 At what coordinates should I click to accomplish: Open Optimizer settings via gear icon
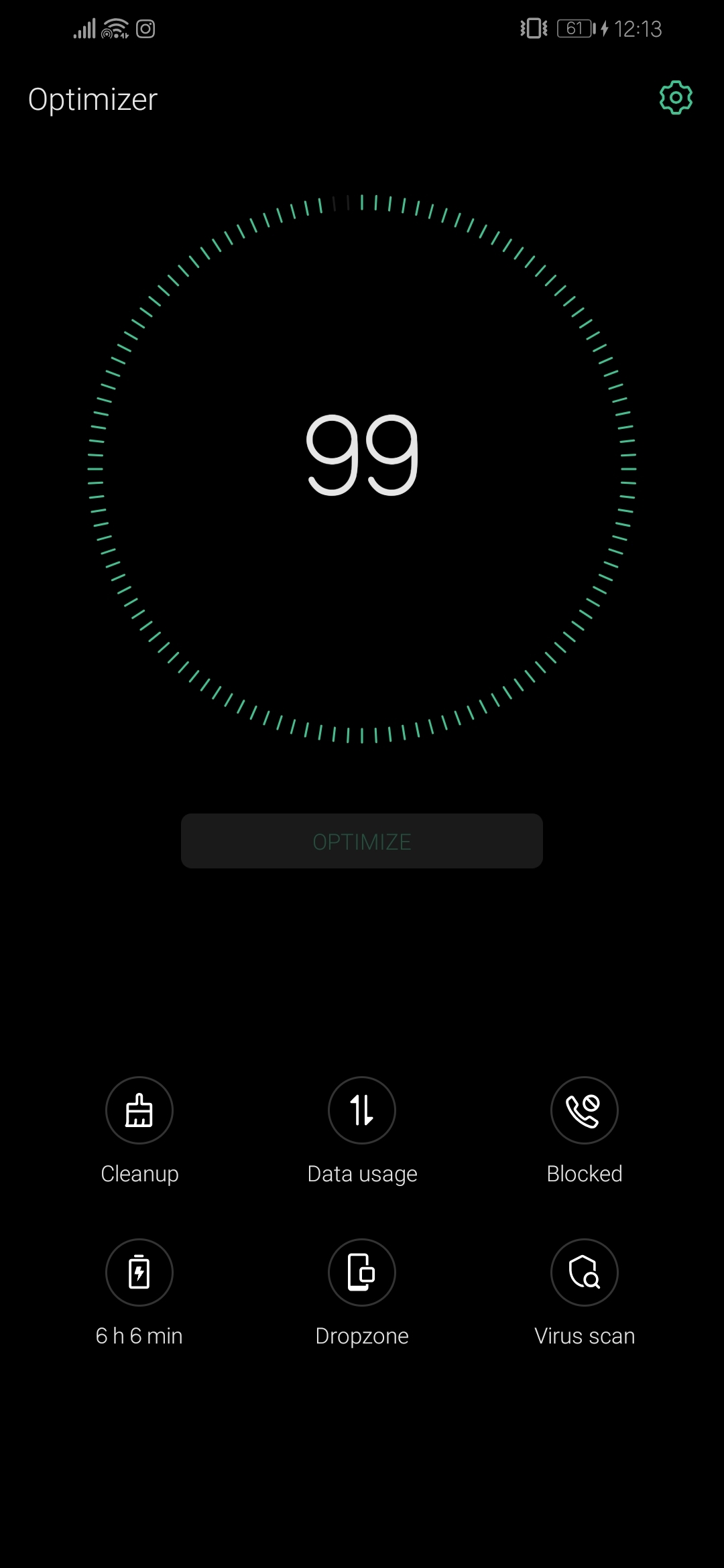pos(674,97)
